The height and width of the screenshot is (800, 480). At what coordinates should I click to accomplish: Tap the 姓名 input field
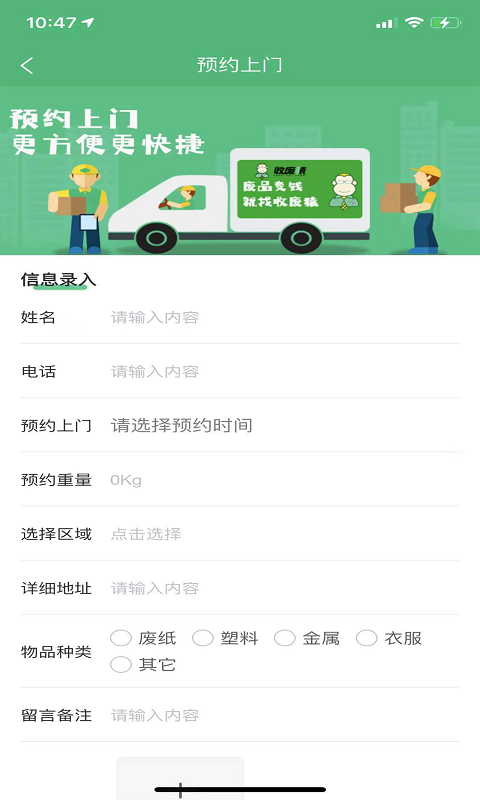[x=285, y=317]
